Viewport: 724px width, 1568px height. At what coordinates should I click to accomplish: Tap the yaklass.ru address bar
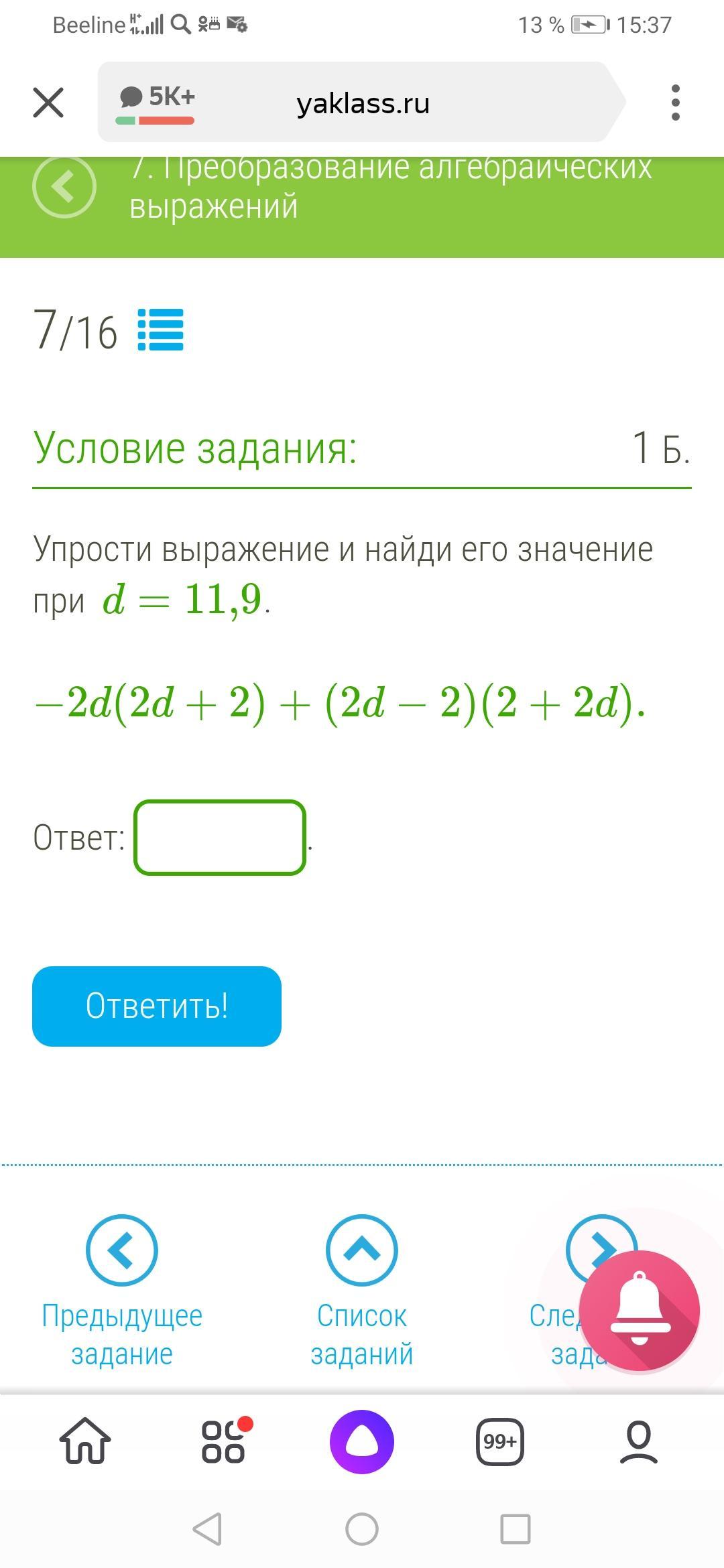point(363,103)
